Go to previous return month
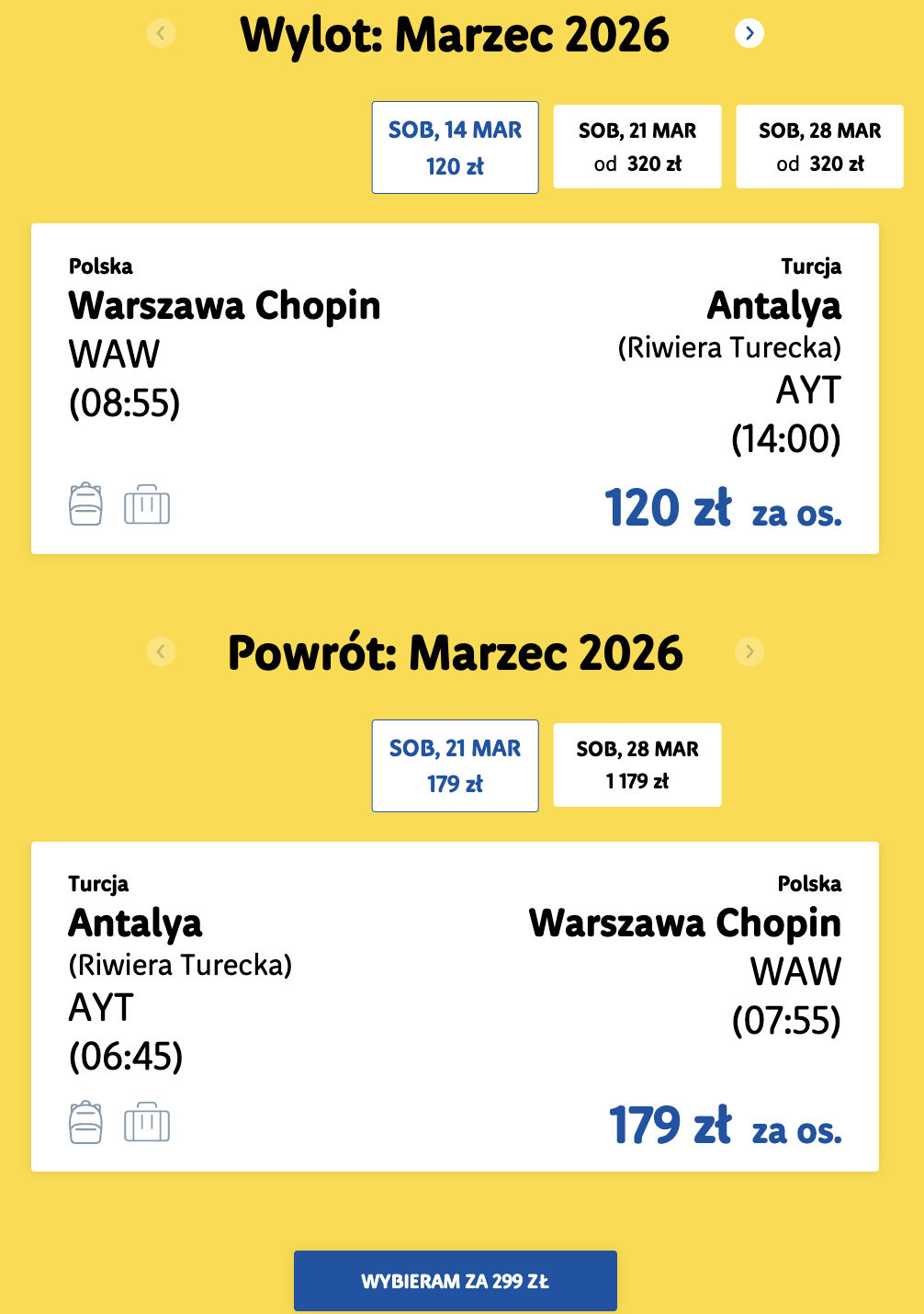This screenshot has width=924, height=1314. [x=161, y=651]
